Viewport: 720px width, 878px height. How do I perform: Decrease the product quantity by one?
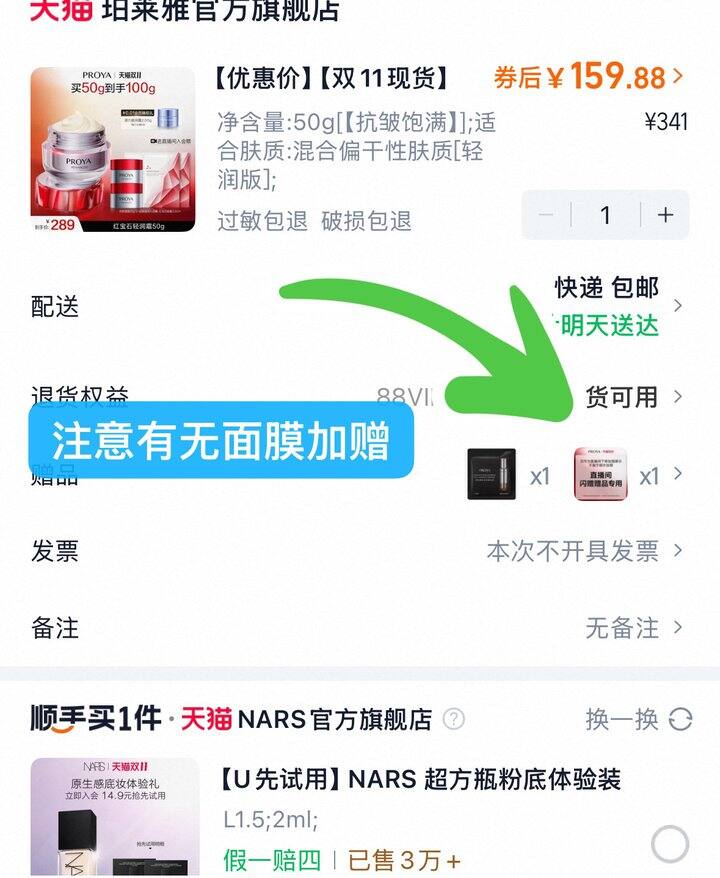coord(546,215)
